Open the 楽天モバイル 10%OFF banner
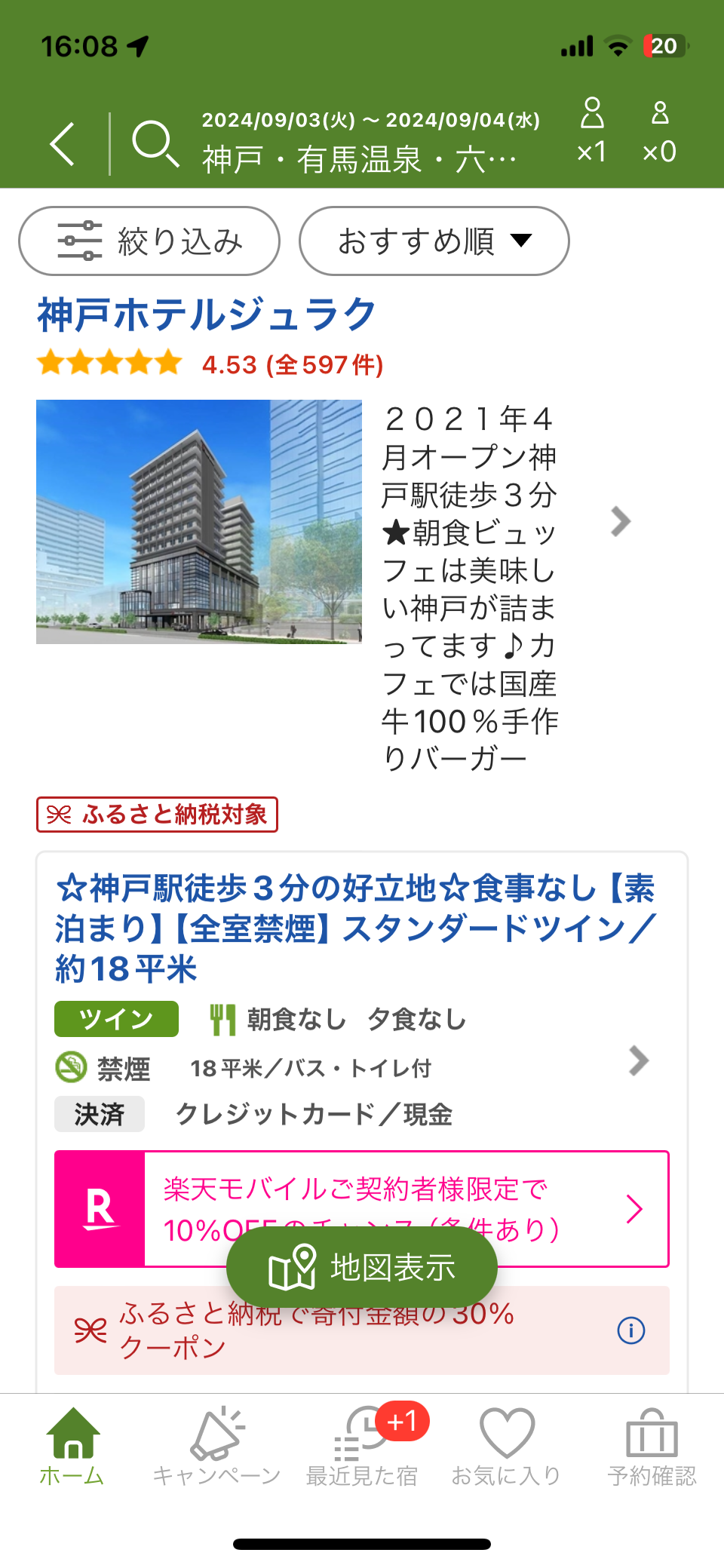 [362, 1209]
